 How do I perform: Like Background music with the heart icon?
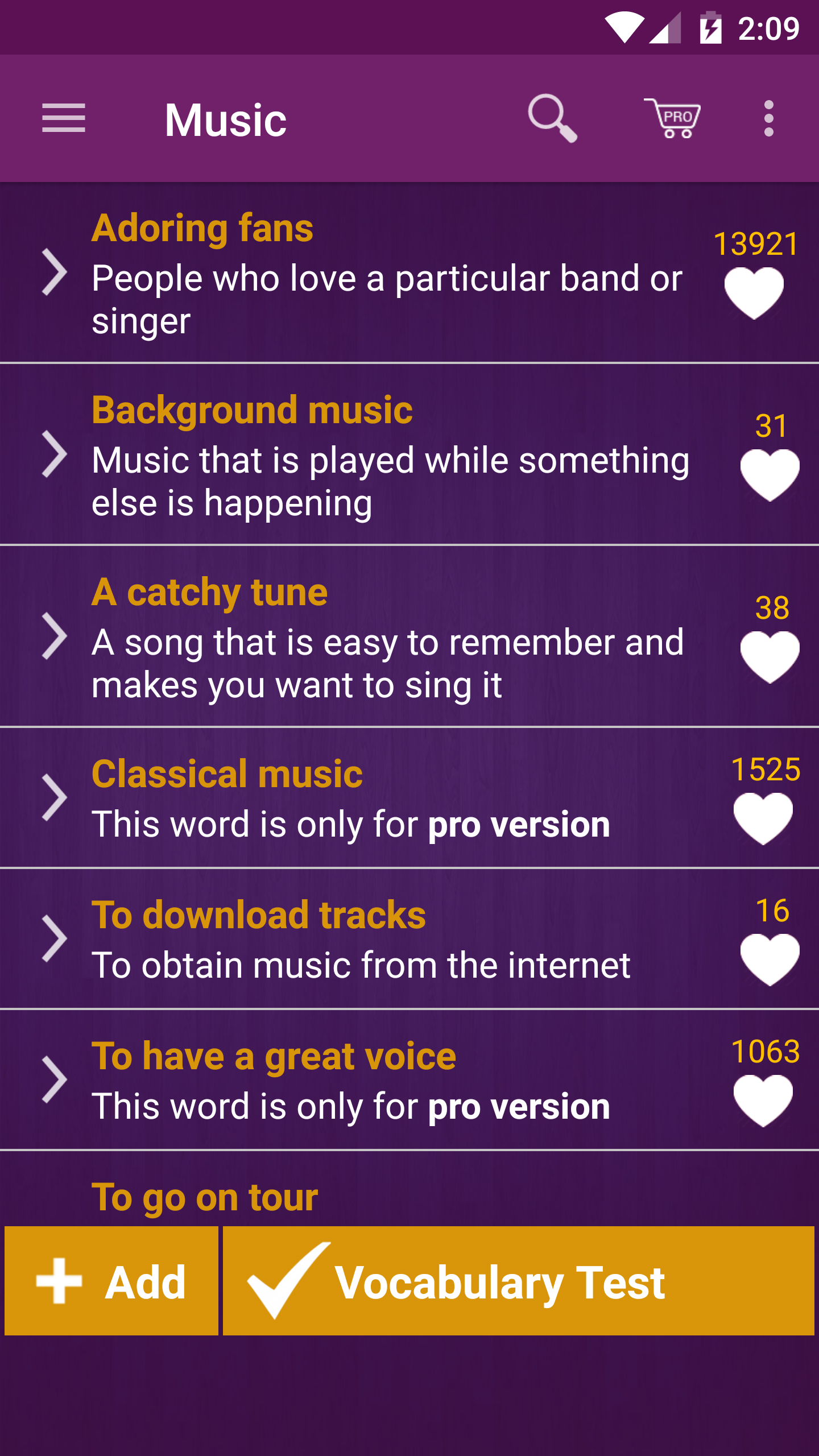770,475
